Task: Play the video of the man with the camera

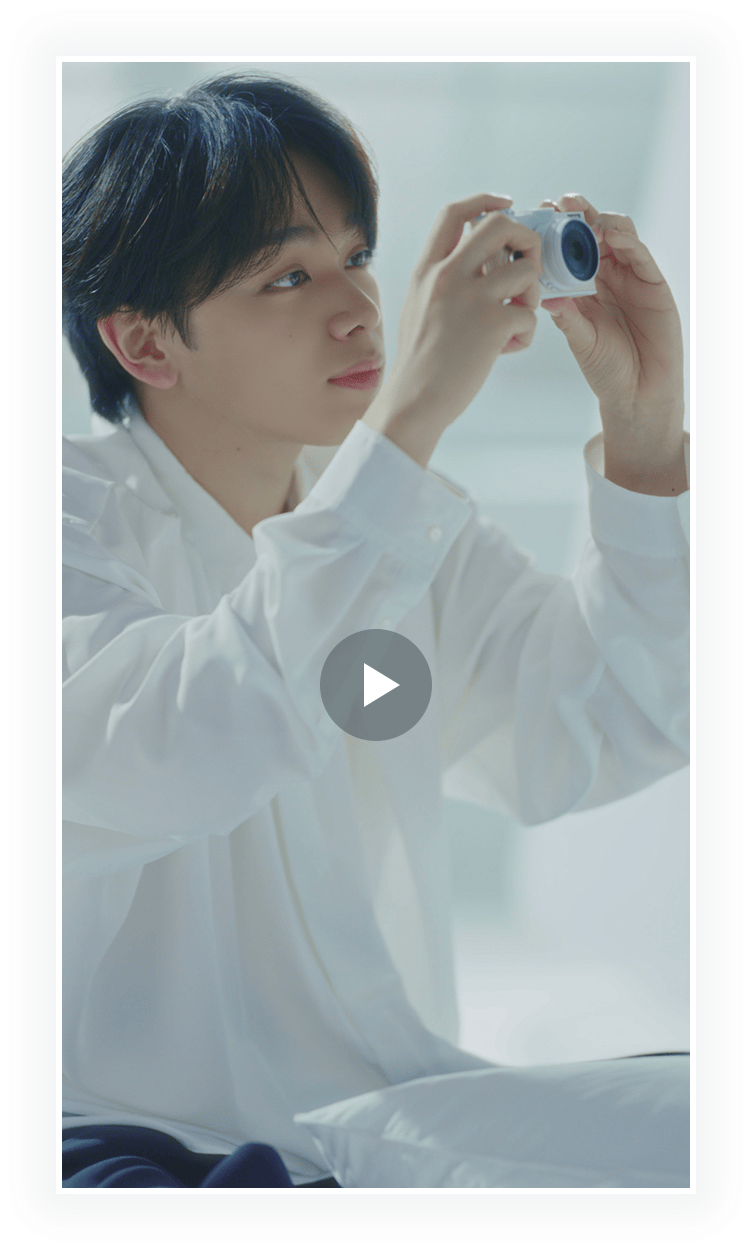Action: click(376, 685)
